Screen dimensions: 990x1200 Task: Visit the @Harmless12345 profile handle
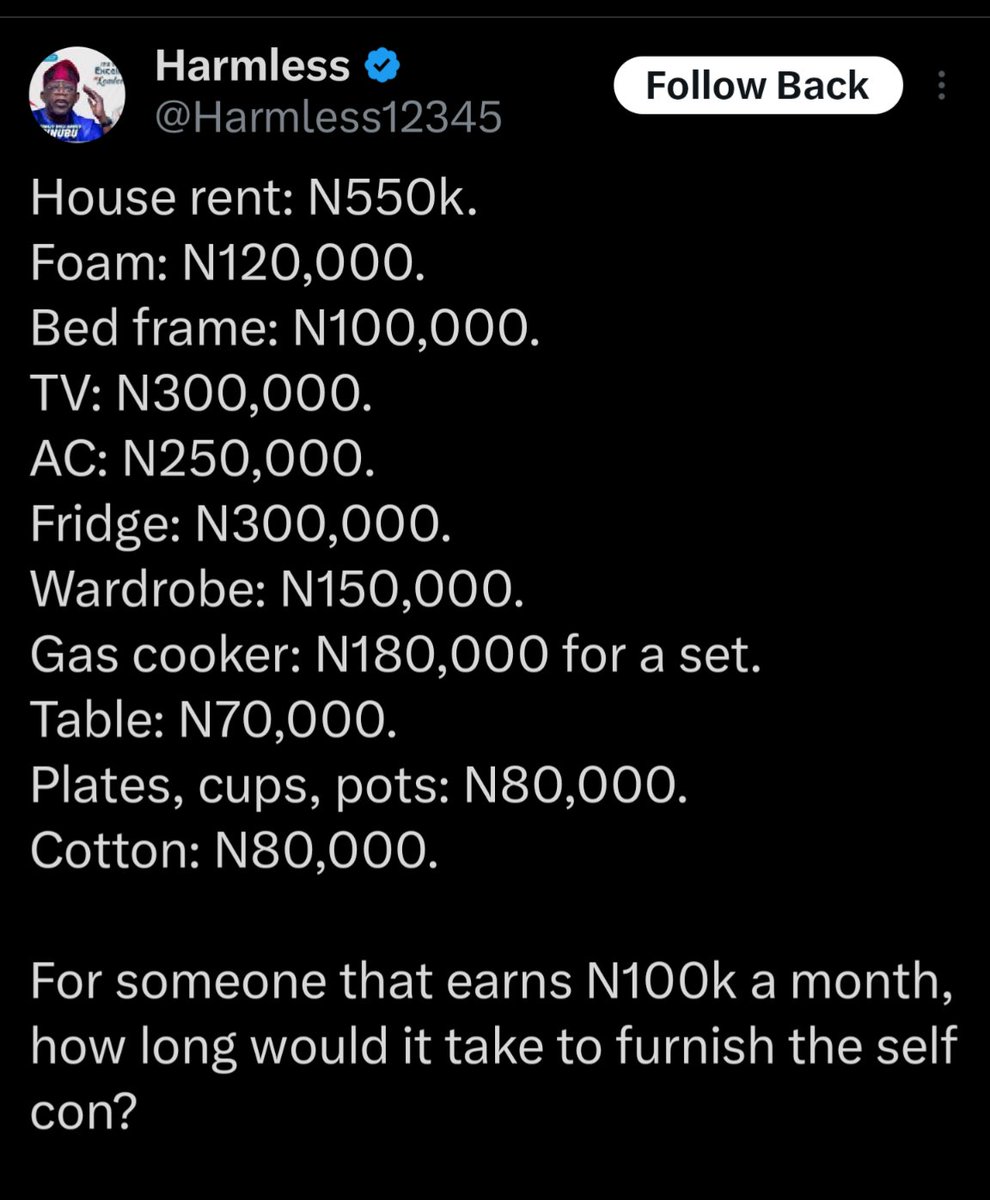[328, 118]
